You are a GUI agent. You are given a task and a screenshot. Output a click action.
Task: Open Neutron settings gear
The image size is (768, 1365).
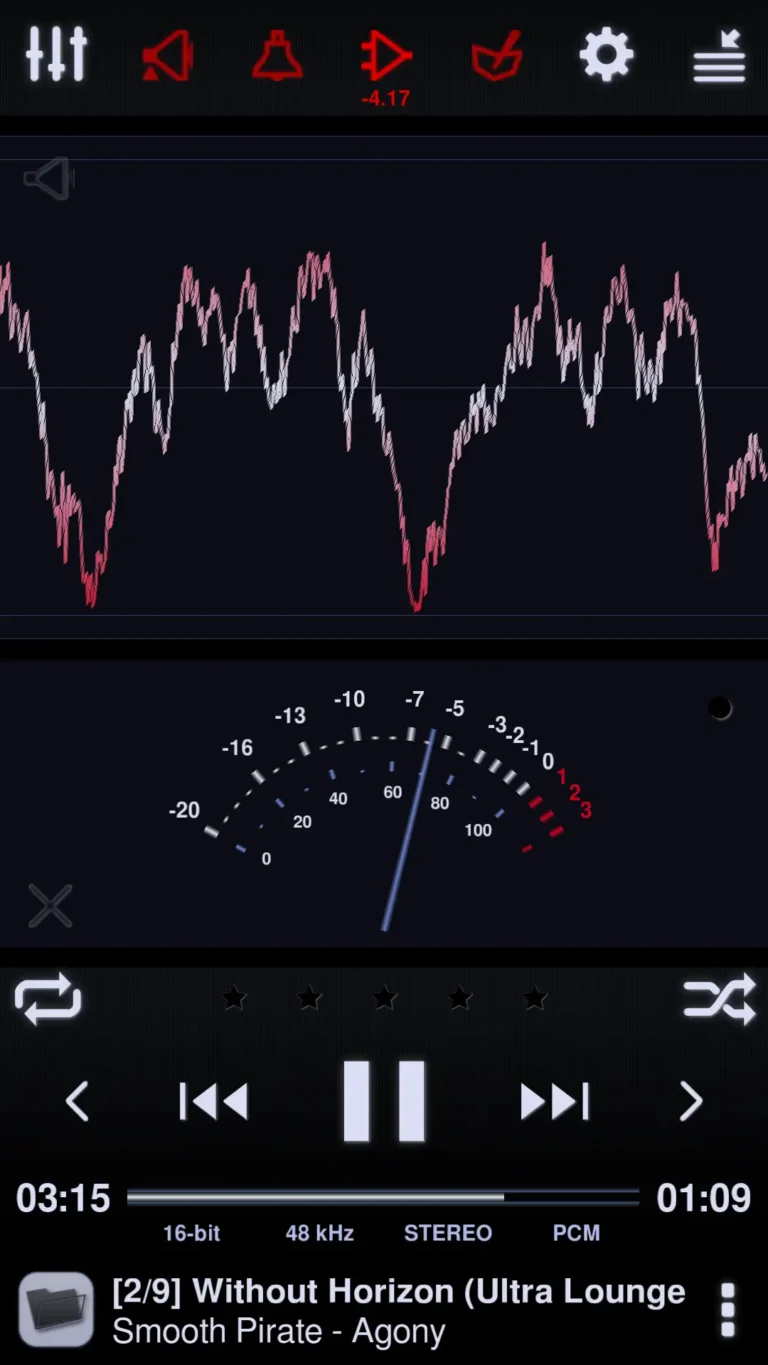click(606, 55)
